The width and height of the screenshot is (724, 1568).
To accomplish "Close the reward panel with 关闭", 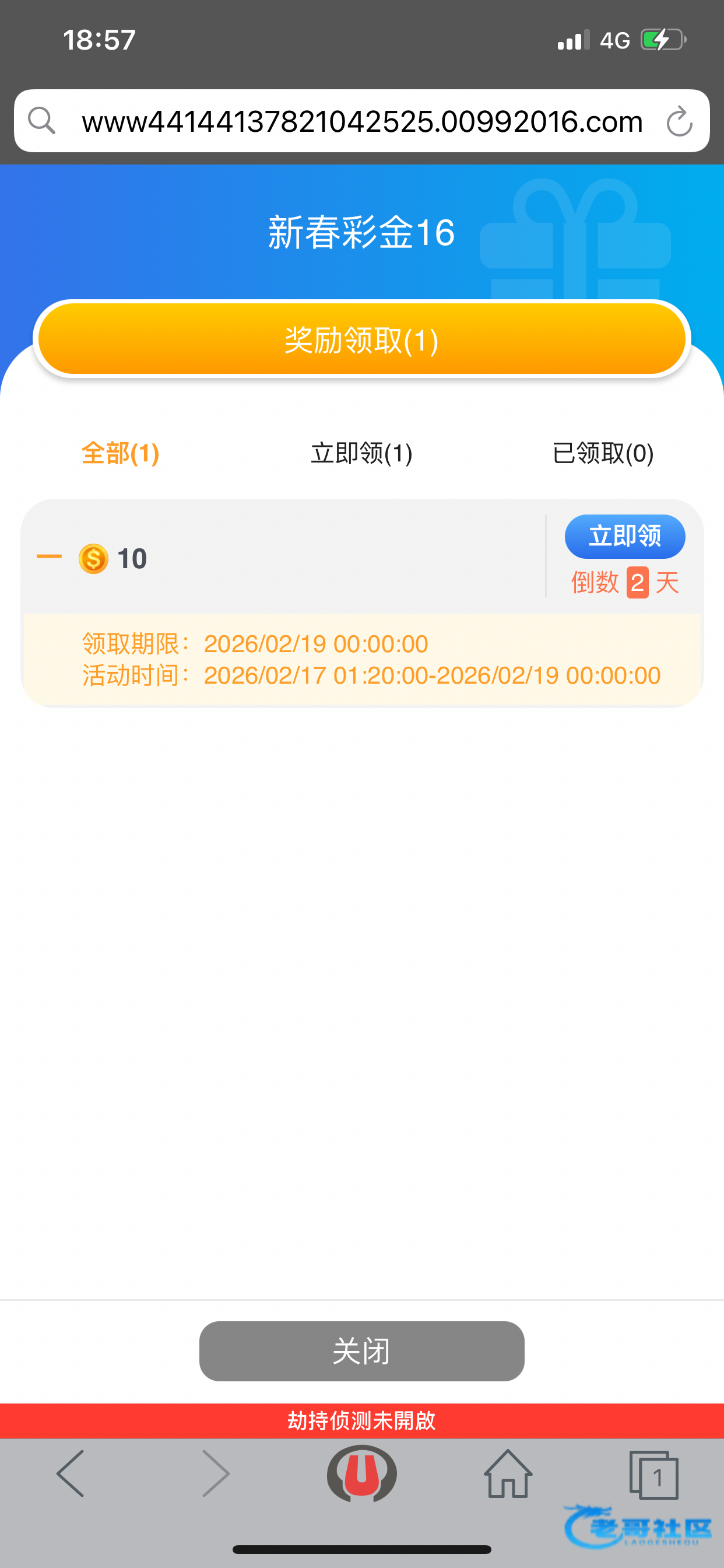I will point(361,1350).
